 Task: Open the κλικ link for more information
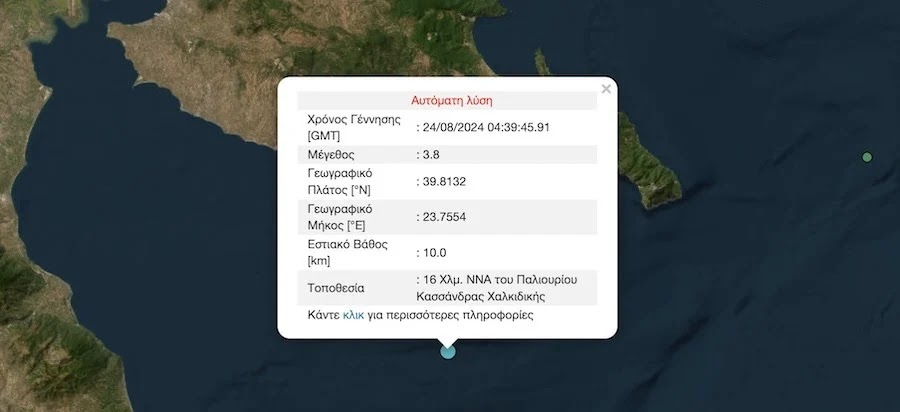[x=353, y=315]
